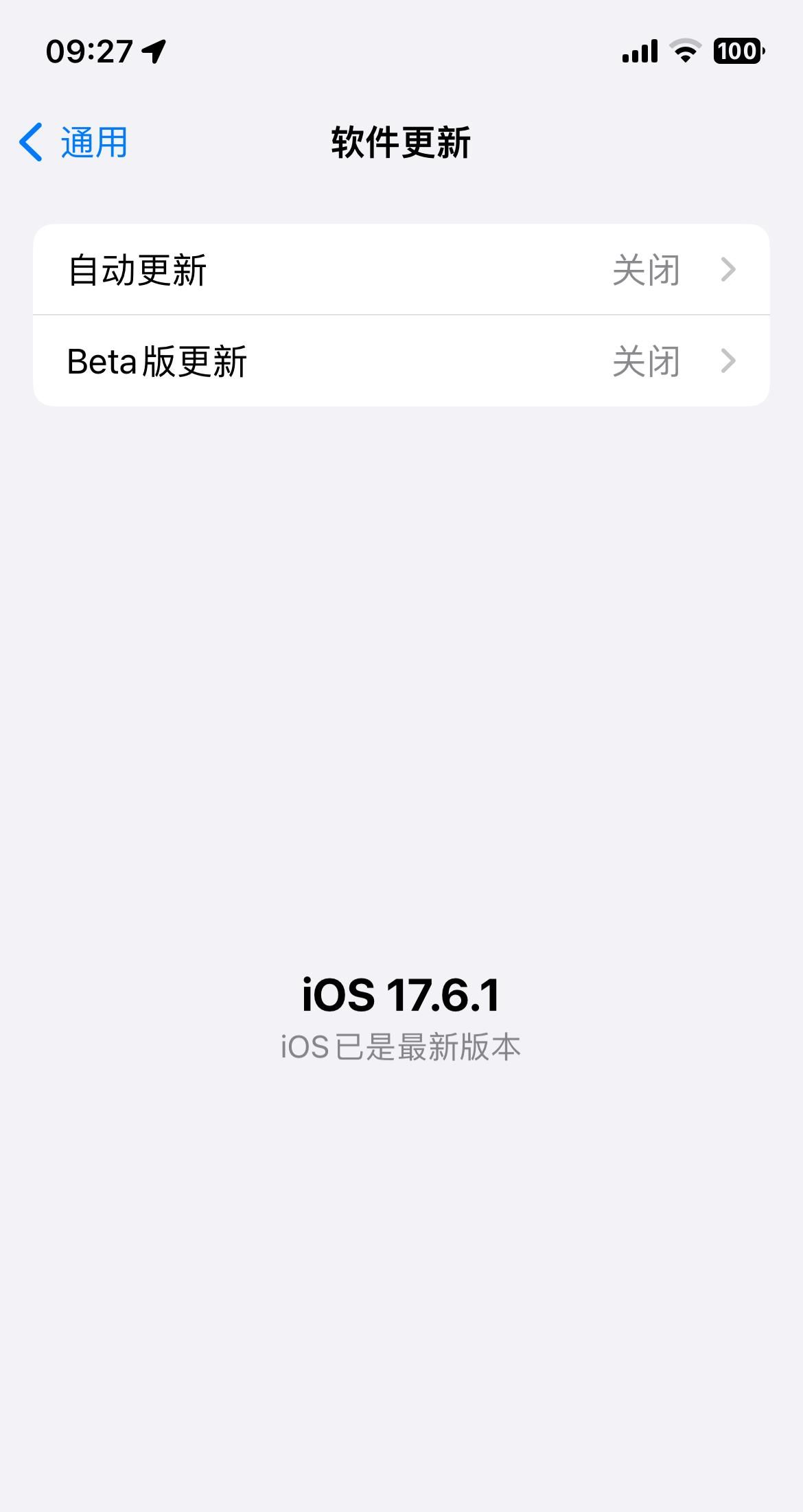Tap the blue back chevron icon

click(30, 142)
